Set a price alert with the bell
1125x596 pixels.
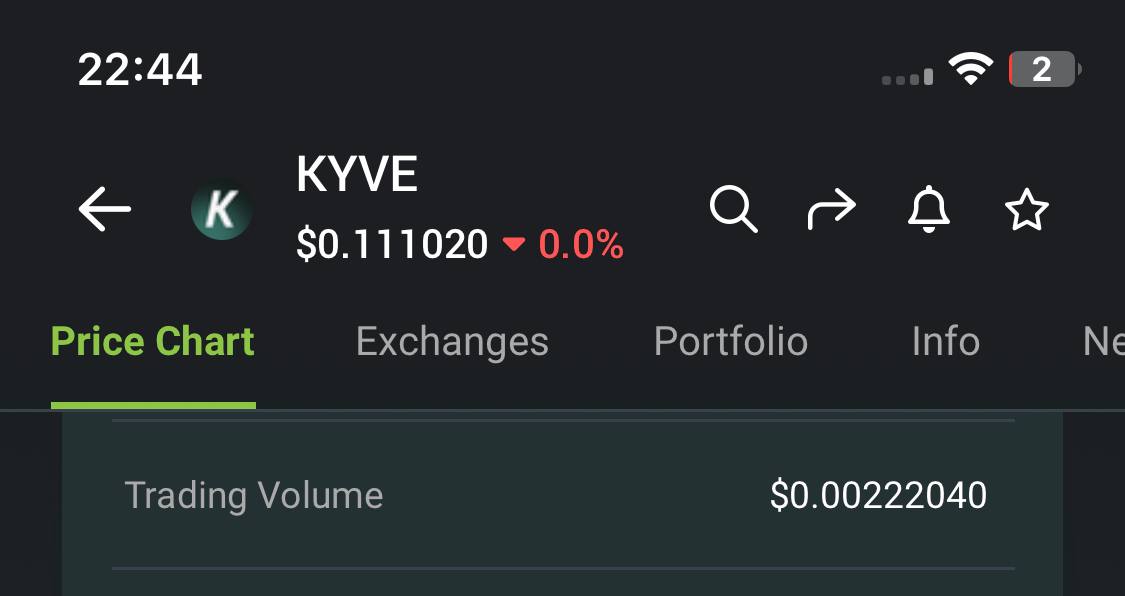929,209
